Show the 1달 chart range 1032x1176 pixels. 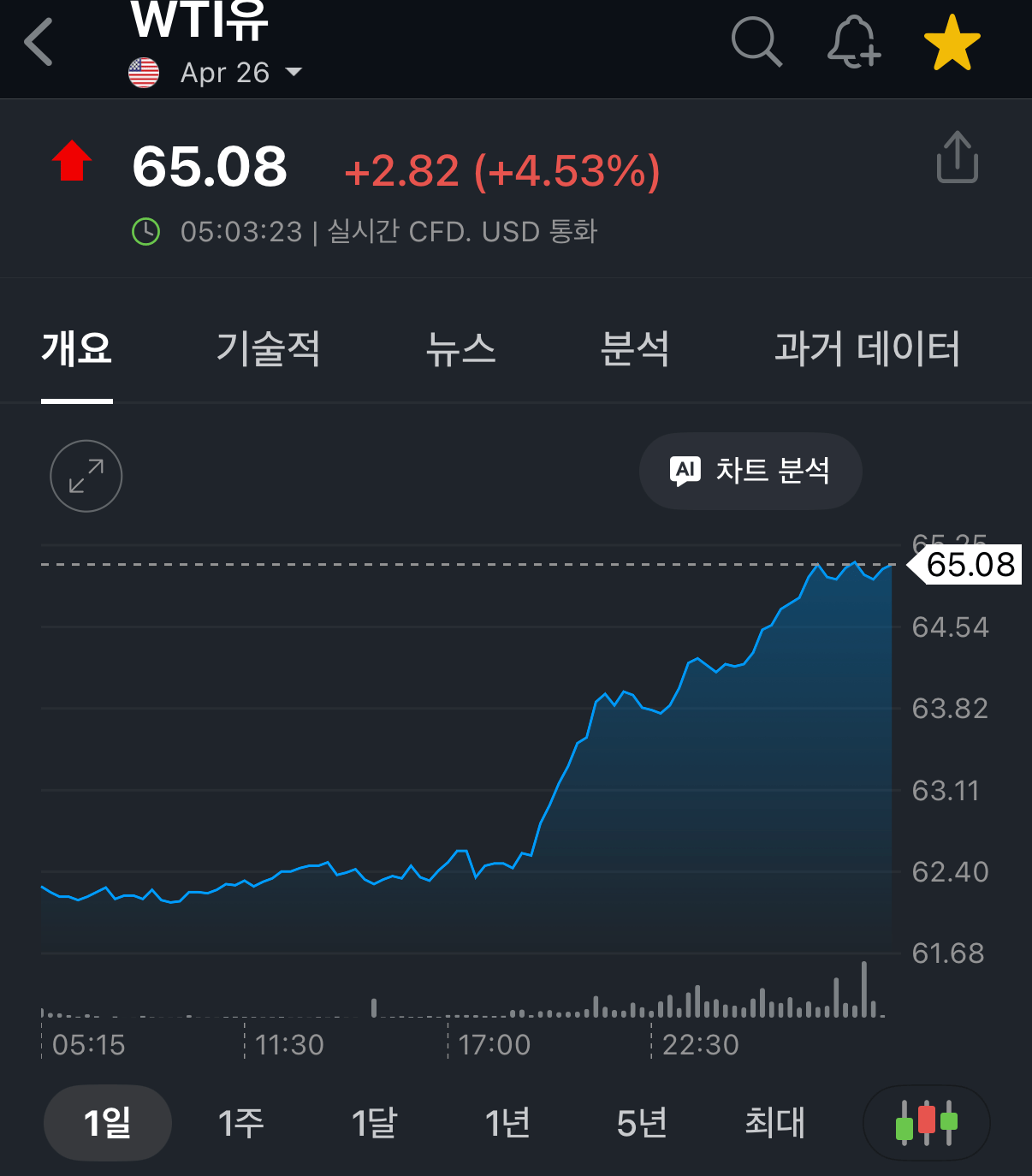pyautogui.click(x=375, y=1123)
